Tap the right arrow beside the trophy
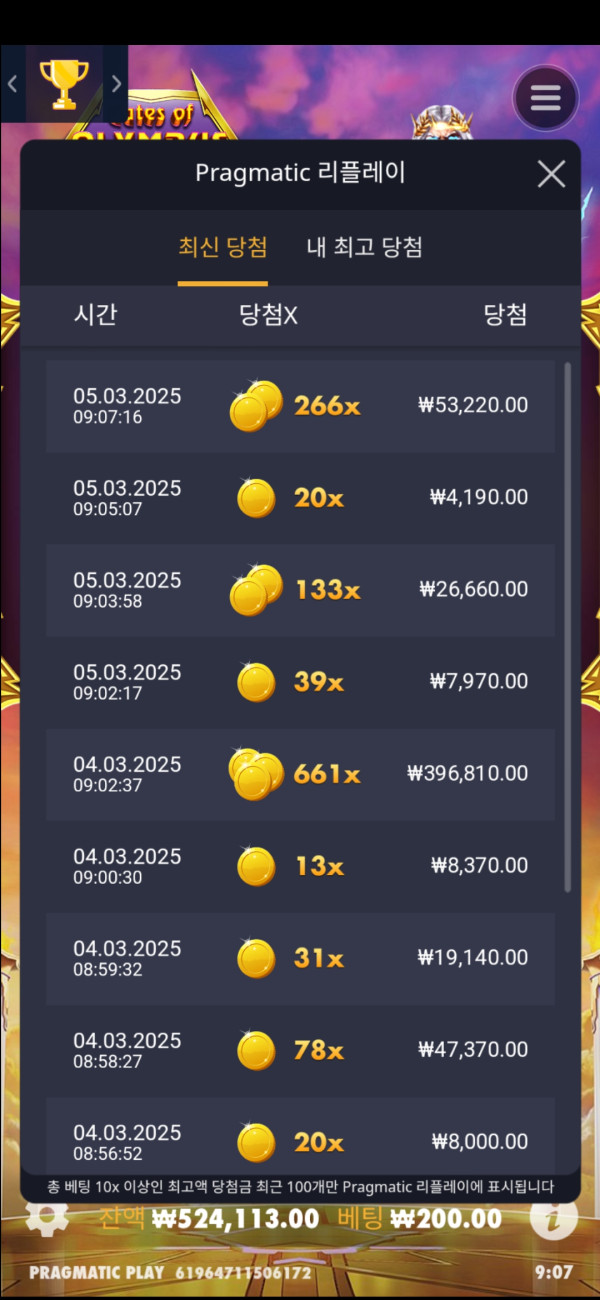The image size is (600, 1300). (x=116, y=84)
